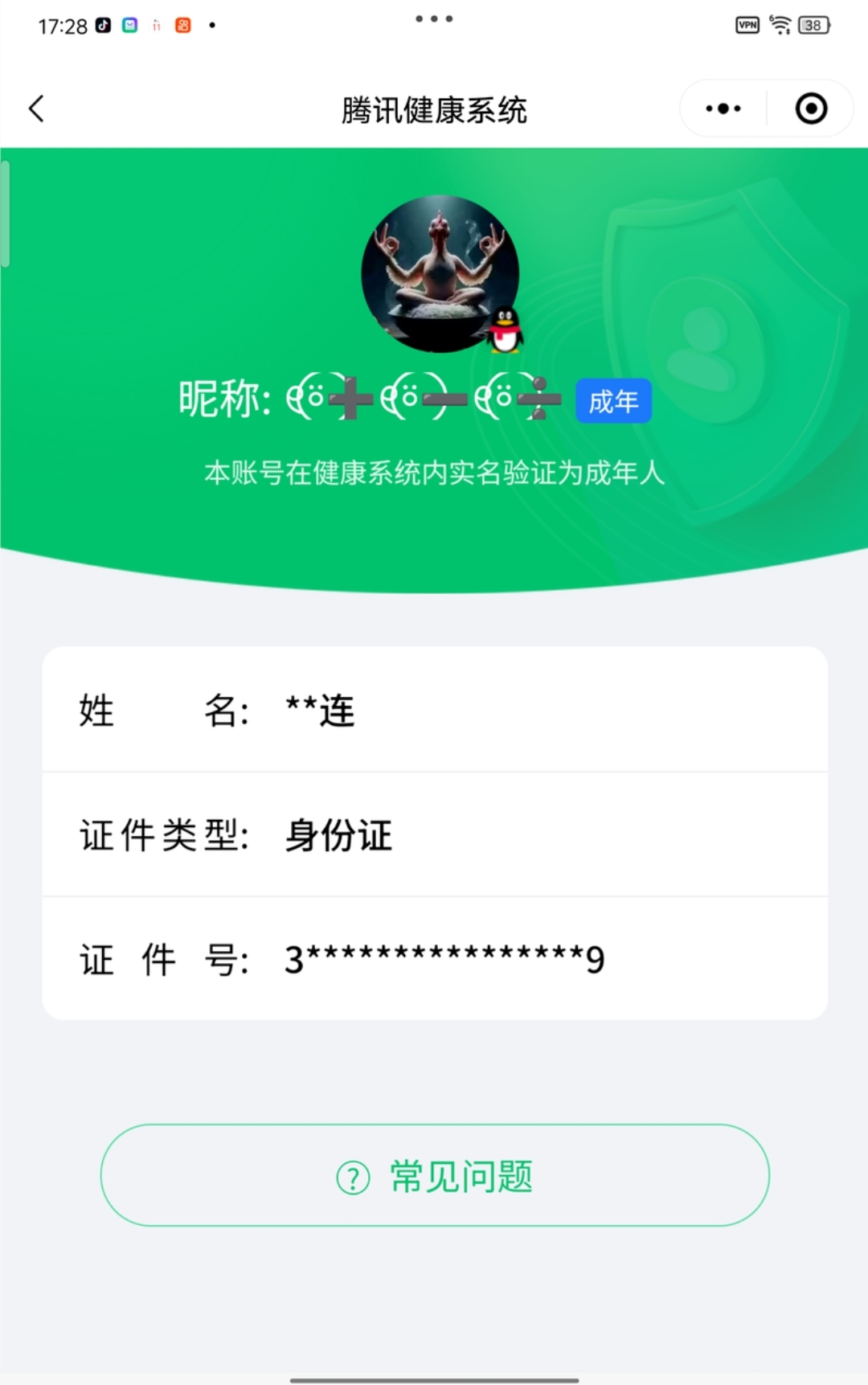Screen dimensions: 868x1385
Task: Click the back arrow at top left
Action: pos(35,108)
